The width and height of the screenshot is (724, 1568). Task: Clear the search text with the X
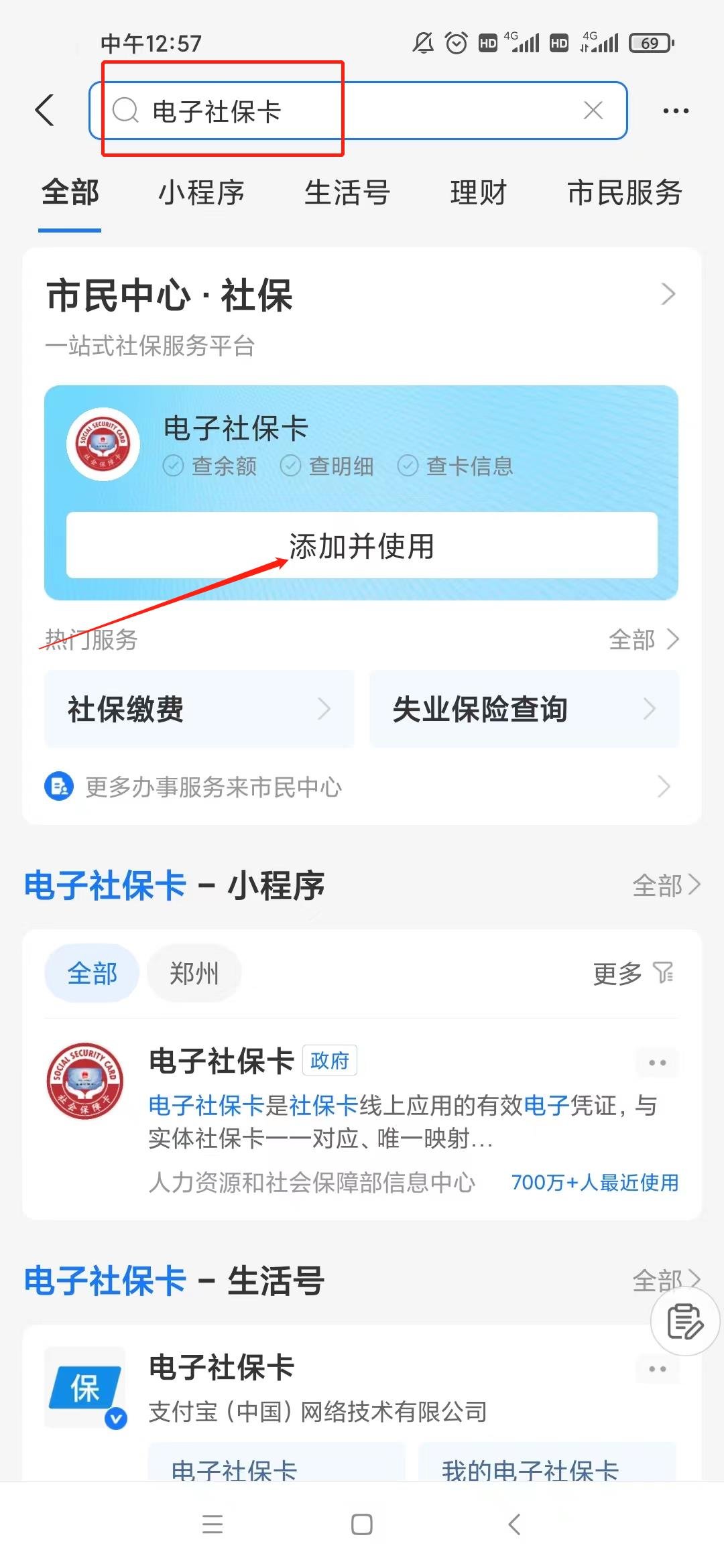click(x=593, y=111)
